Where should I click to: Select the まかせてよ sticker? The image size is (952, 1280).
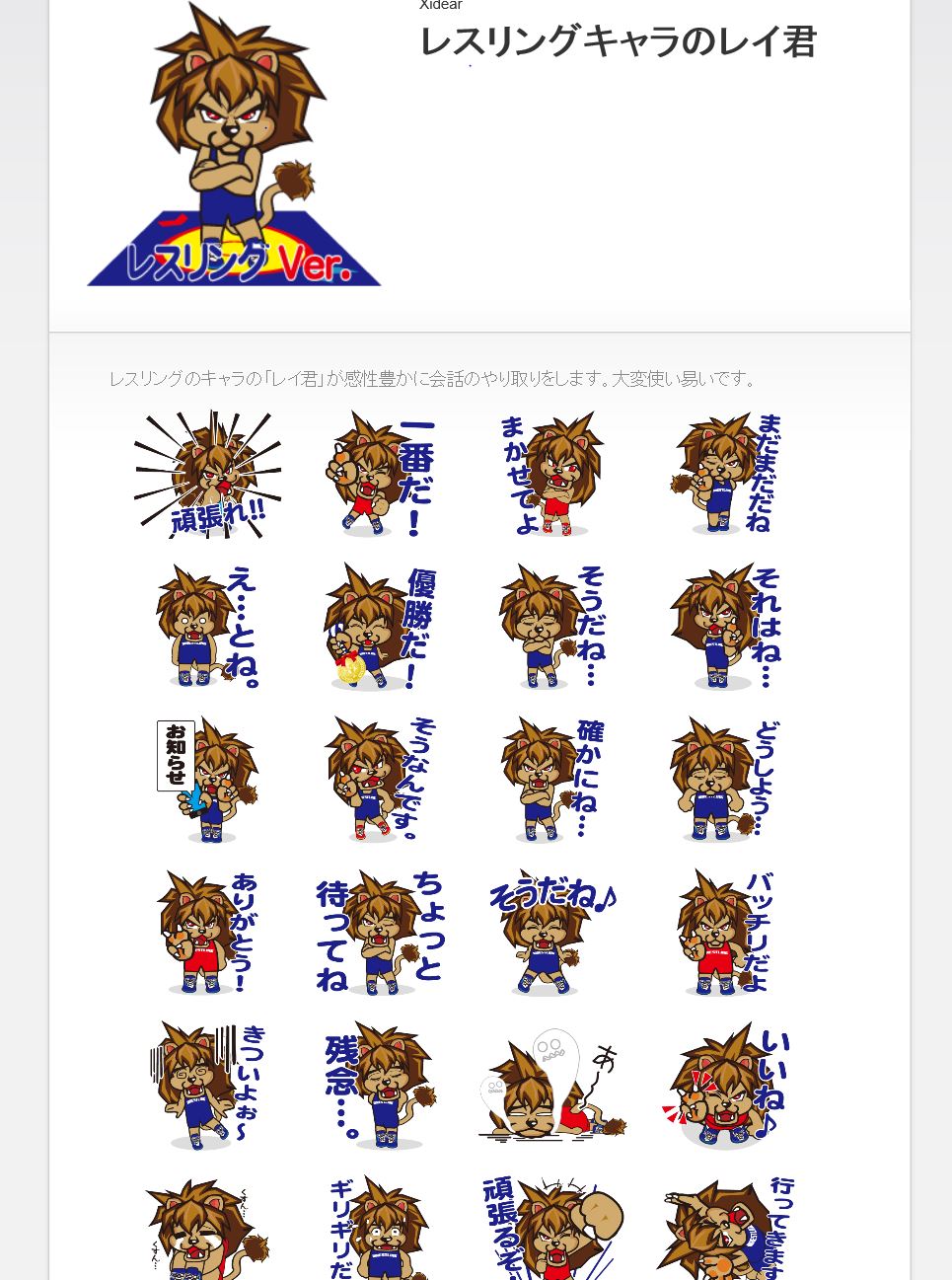550,475
